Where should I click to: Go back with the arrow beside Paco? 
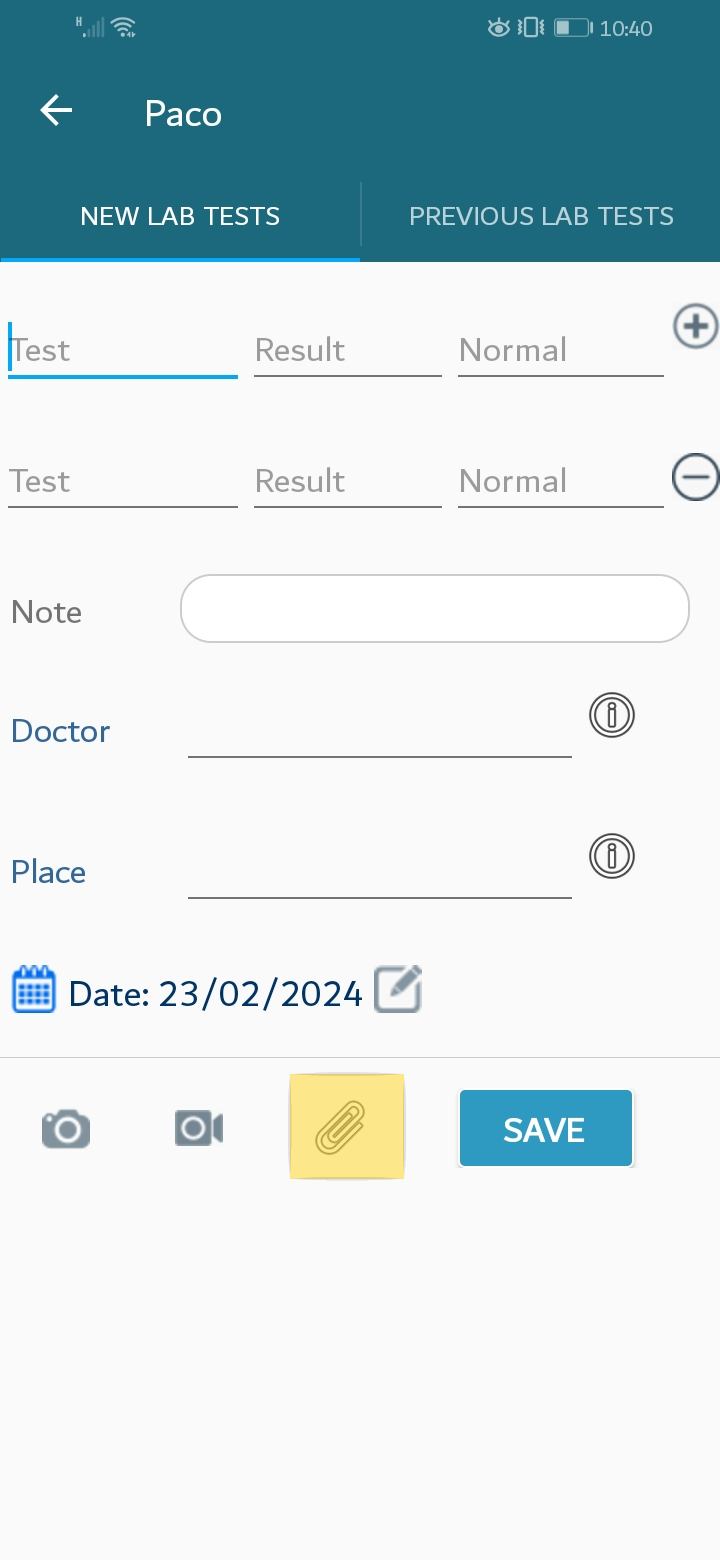click(56, 110)
